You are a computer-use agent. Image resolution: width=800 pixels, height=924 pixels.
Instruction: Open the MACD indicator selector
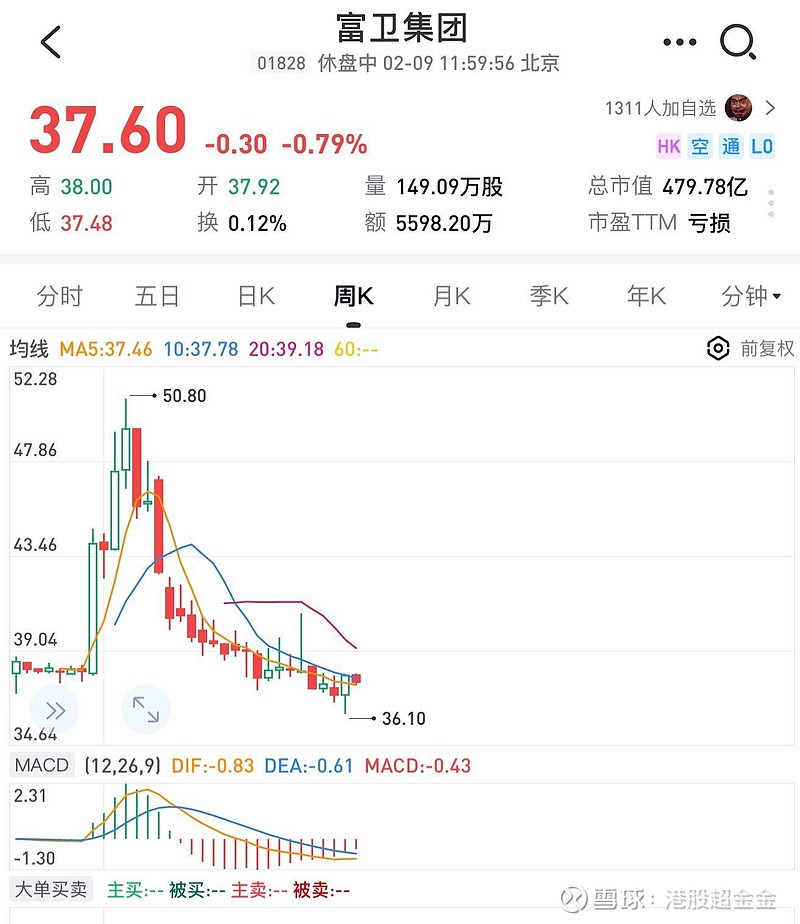43,766
